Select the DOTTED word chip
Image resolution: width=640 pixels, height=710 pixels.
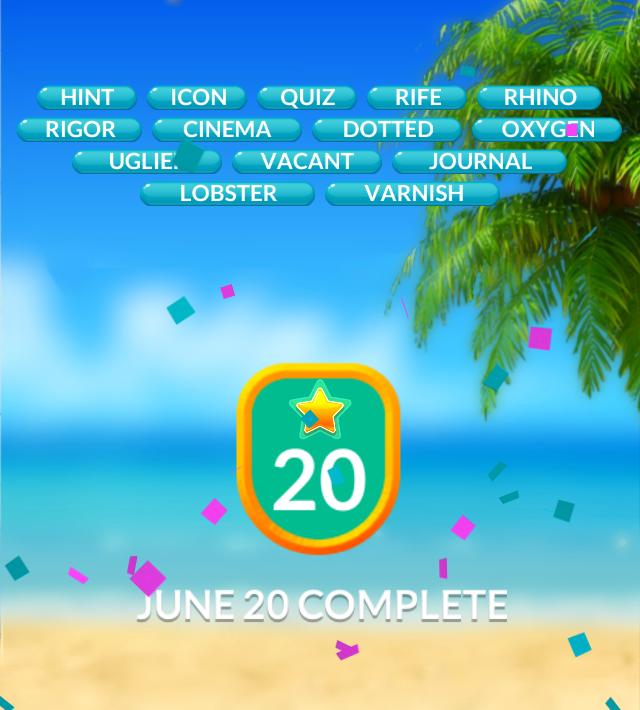387,130
